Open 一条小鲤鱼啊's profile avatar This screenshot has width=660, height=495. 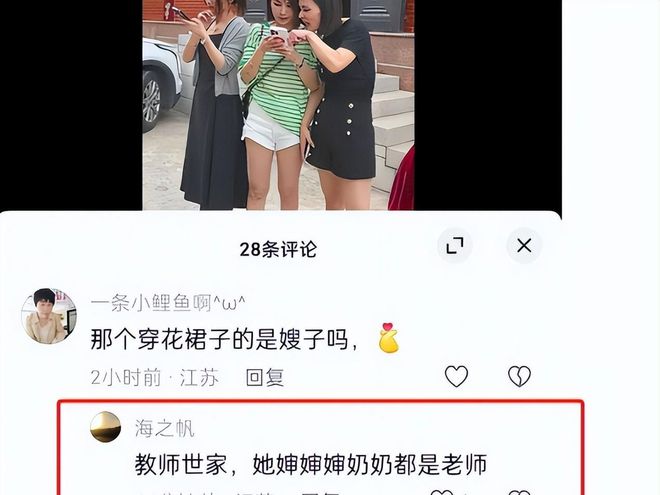click(x=49, y=316)
